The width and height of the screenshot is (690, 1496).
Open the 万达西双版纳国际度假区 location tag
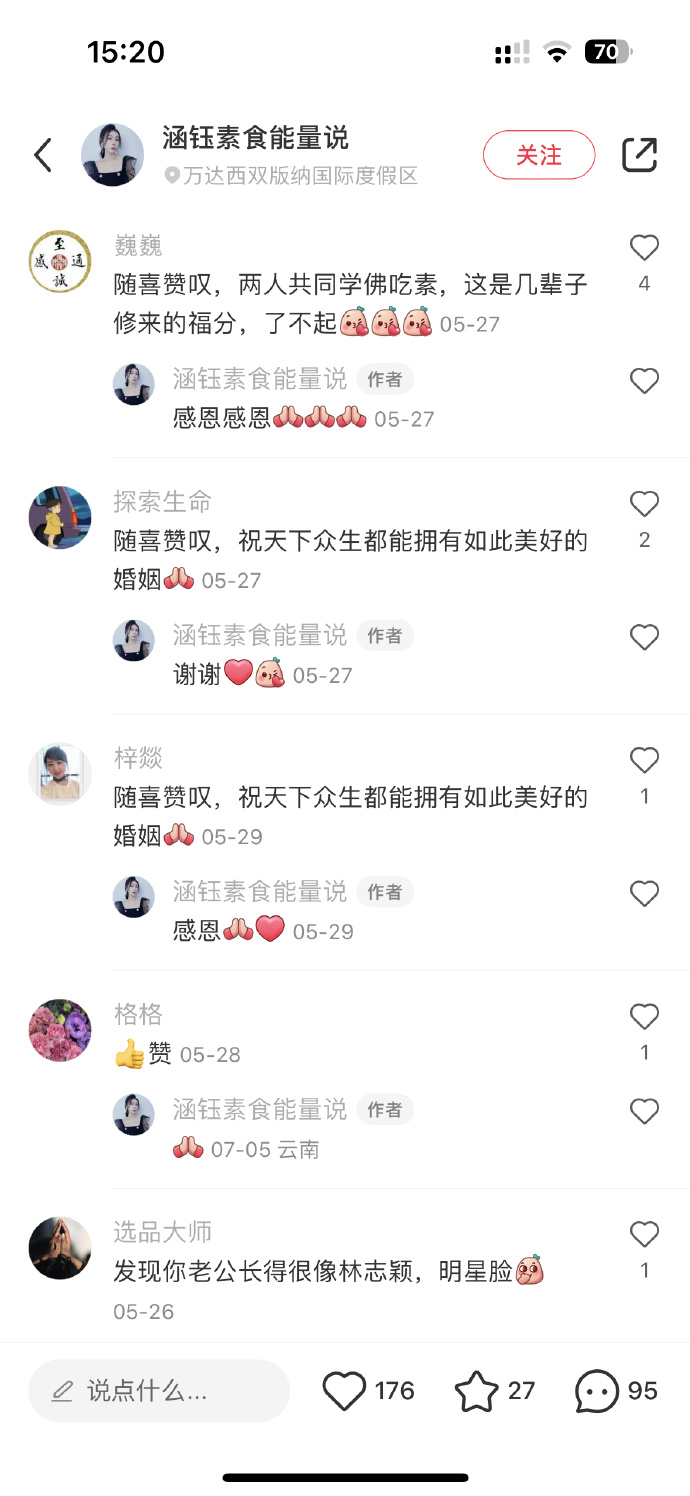coord(291,177)
